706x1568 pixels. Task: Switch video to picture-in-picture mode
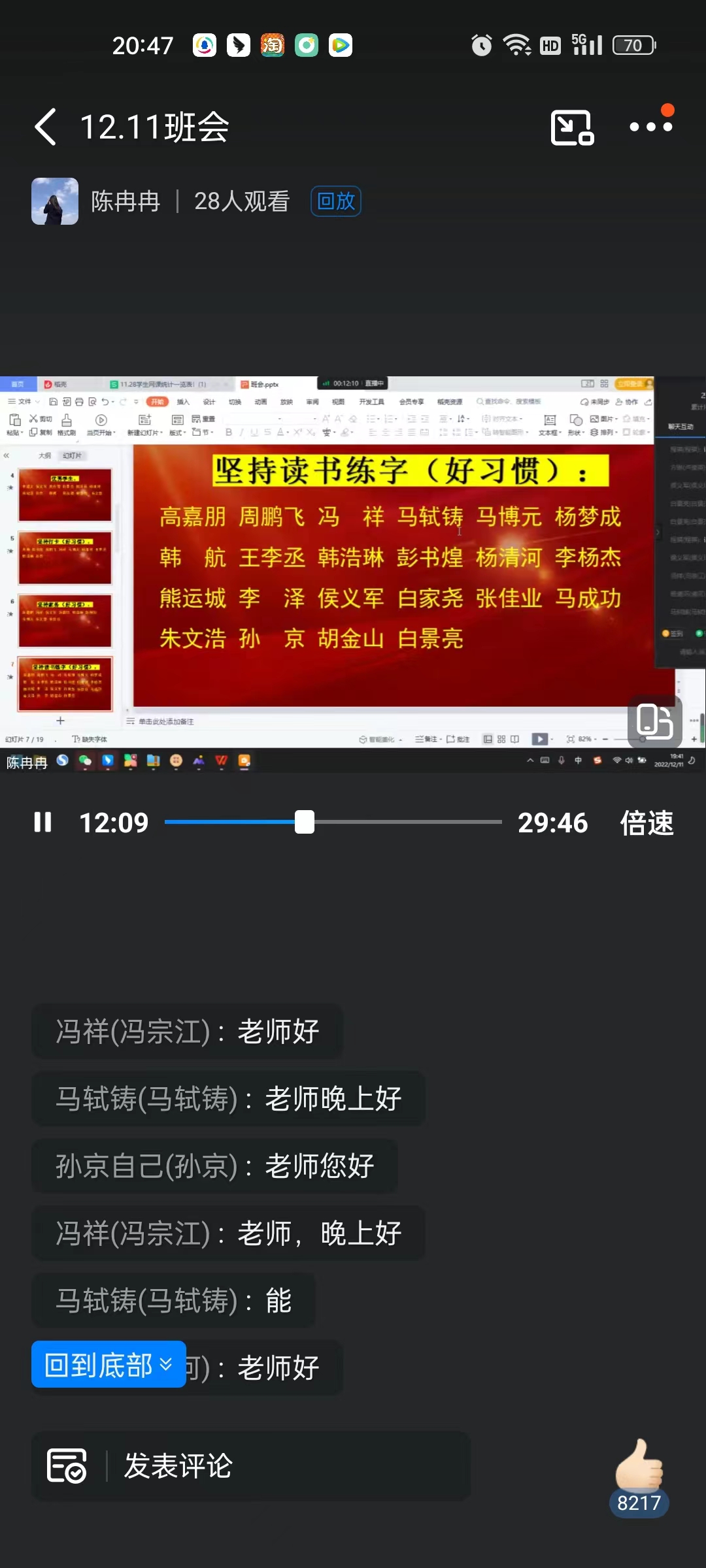[x=572, y=127]
